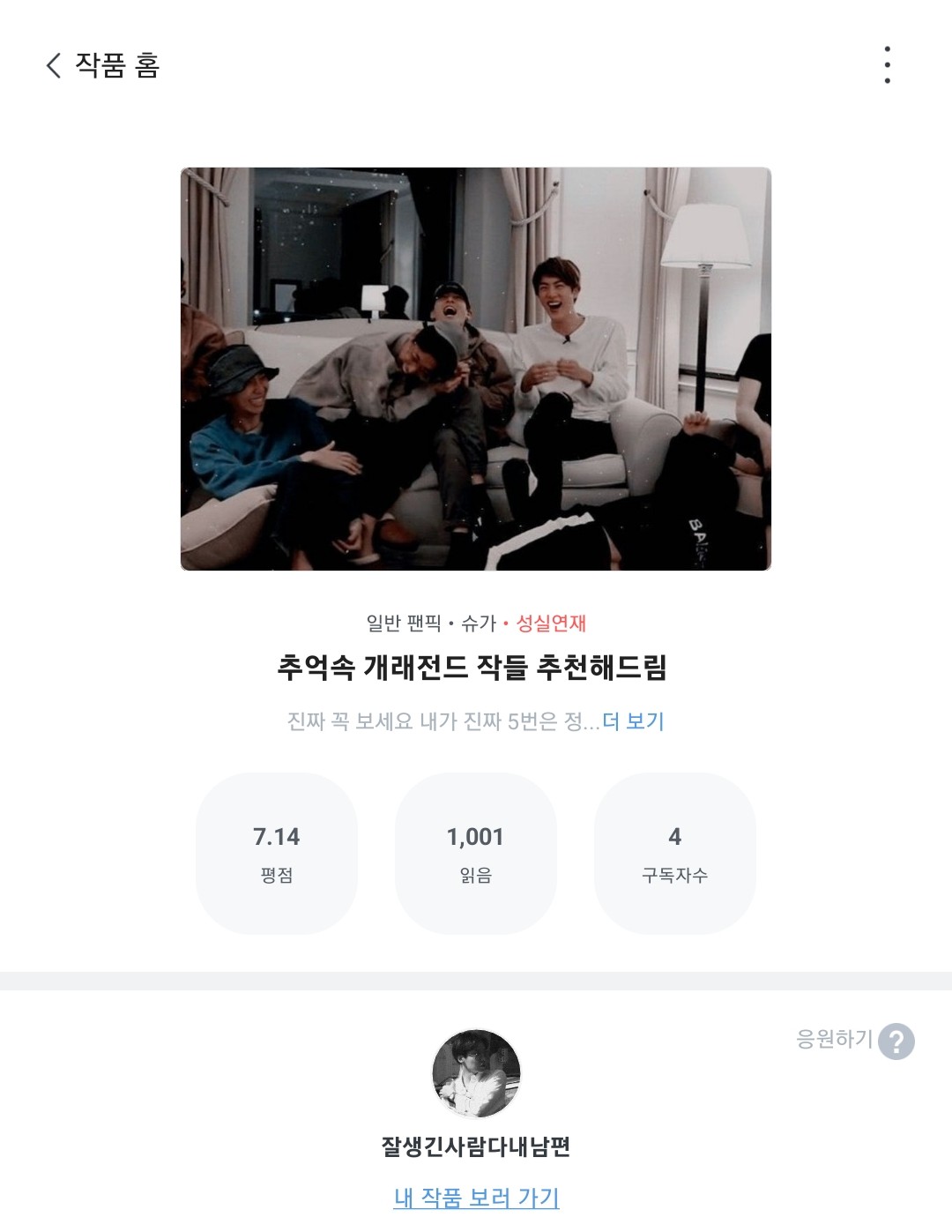Image resolution: width=952 pixels, height=1232 pixels.
Task: Tap the 응원하기 help question icon
Action: click(896, 1042)
